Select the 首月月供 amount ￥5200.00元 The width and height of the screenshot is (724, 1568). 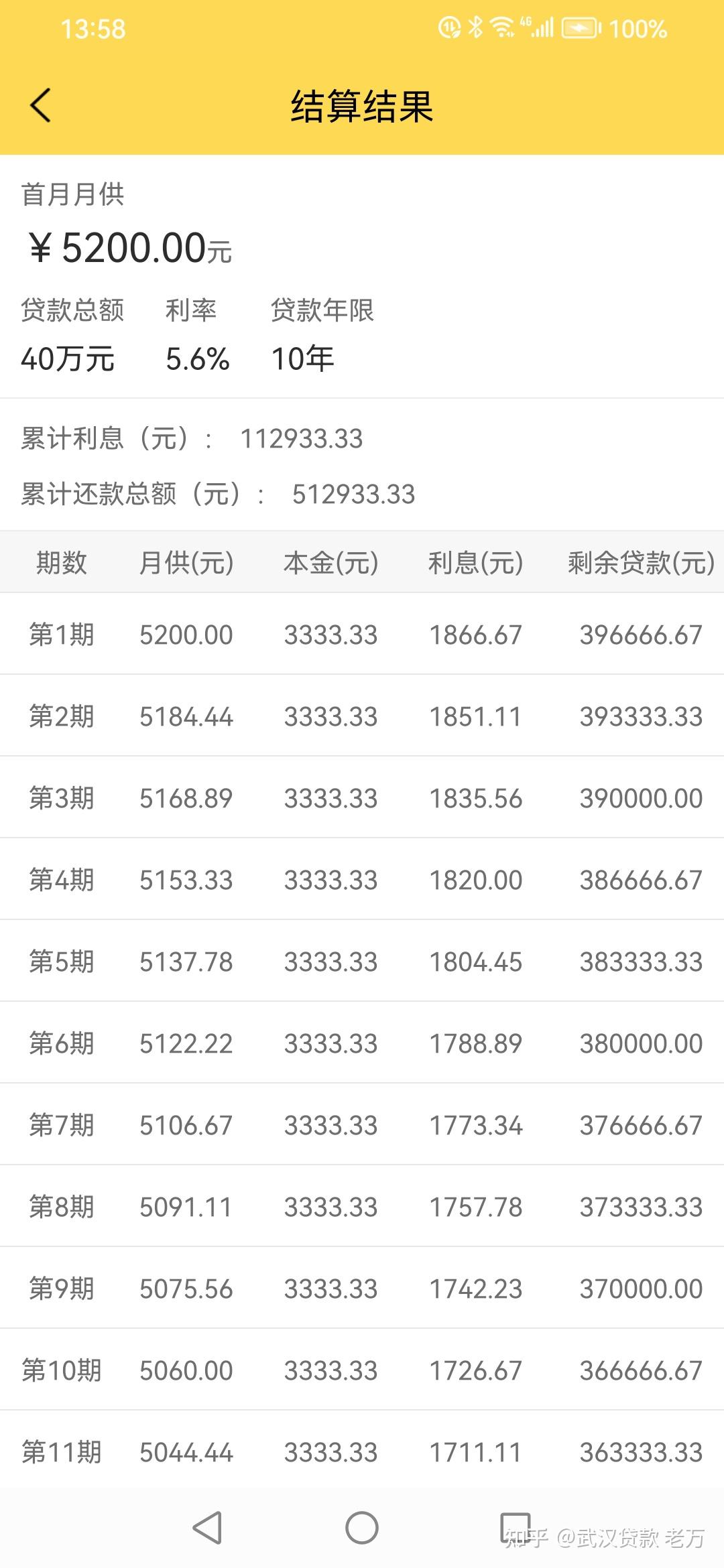(131, 248)
